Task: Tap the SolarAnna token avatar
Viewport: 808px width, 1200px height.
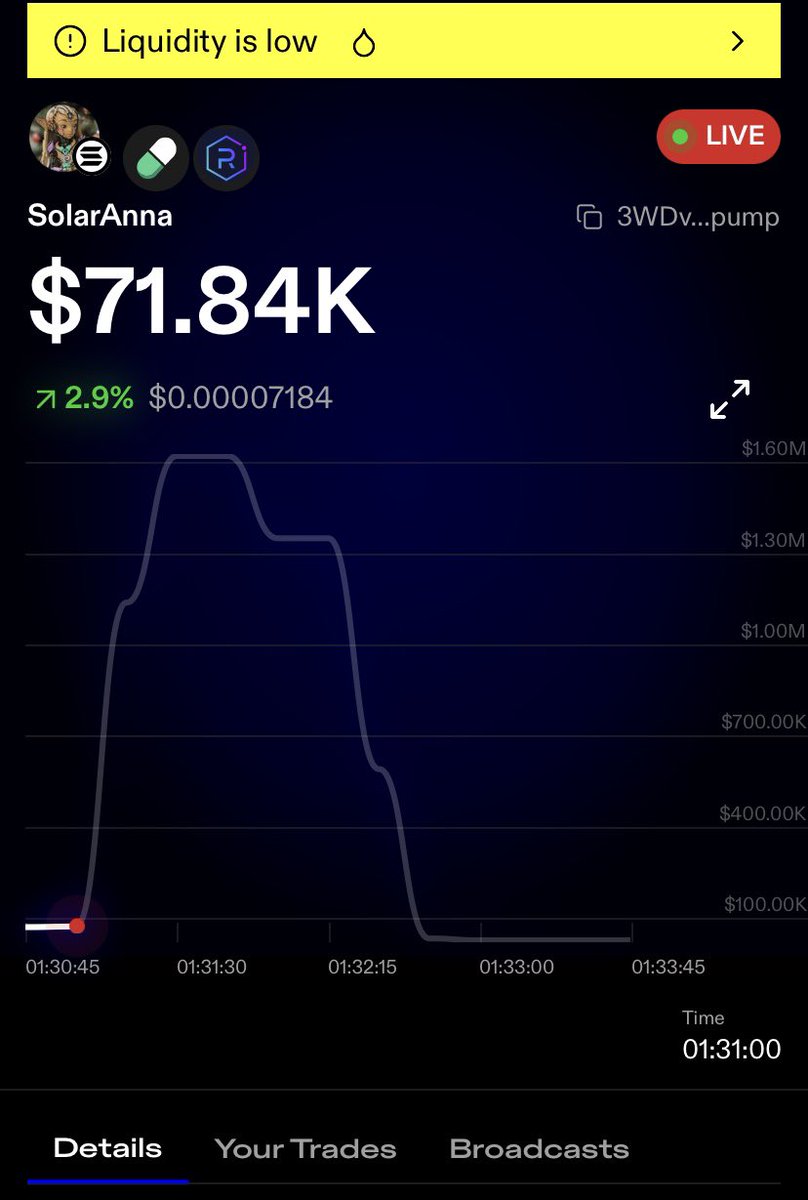Action: (x=65, y=137)
